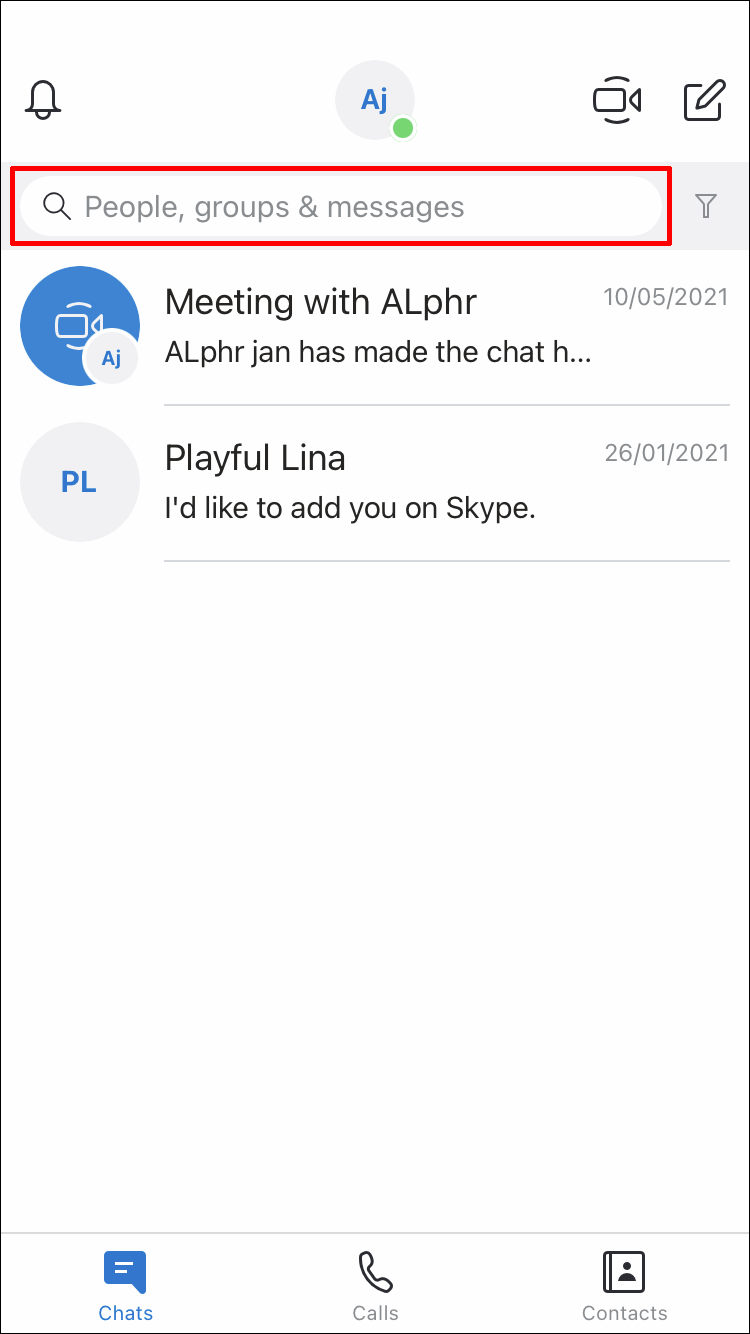Select the Chats tab

(126, 1285)
